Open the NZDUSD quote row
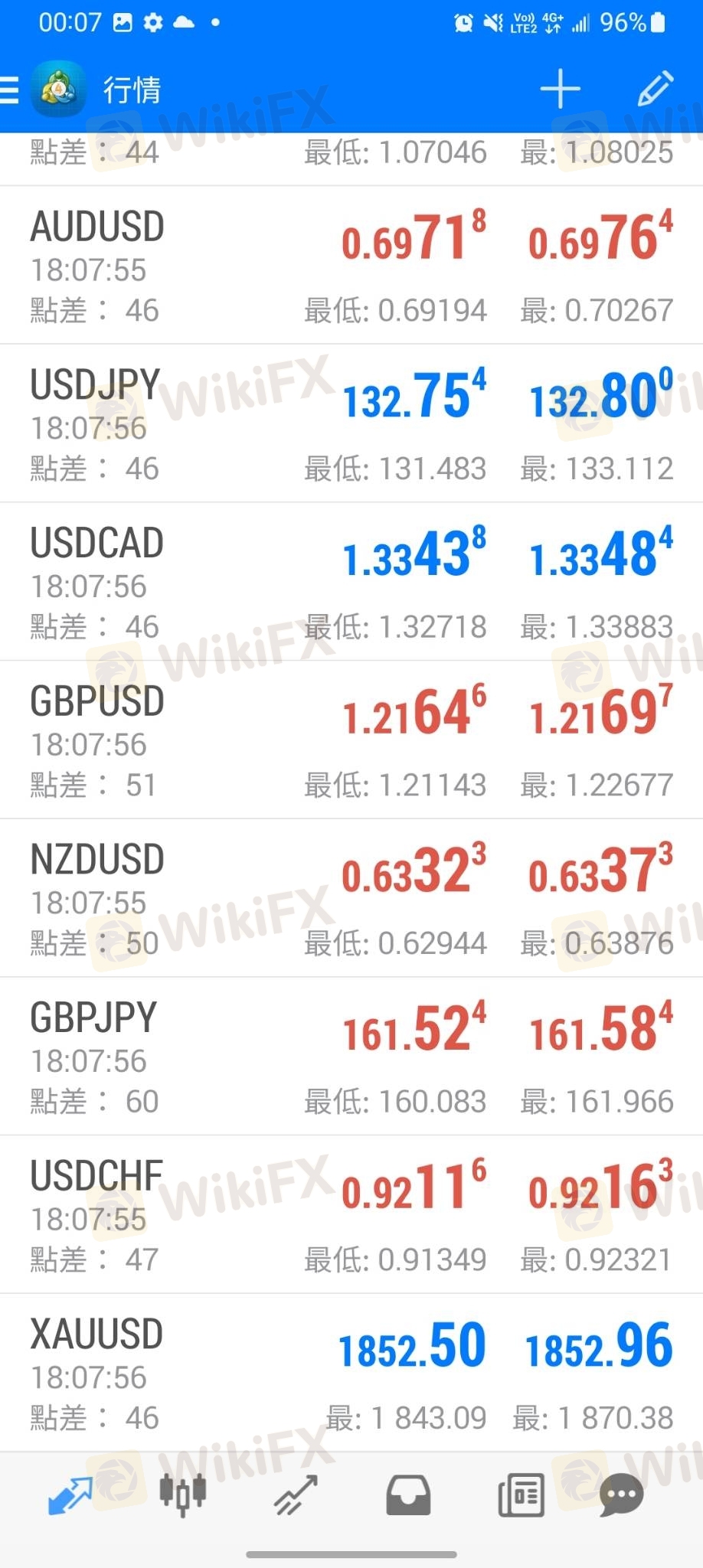 click(351, 898)
